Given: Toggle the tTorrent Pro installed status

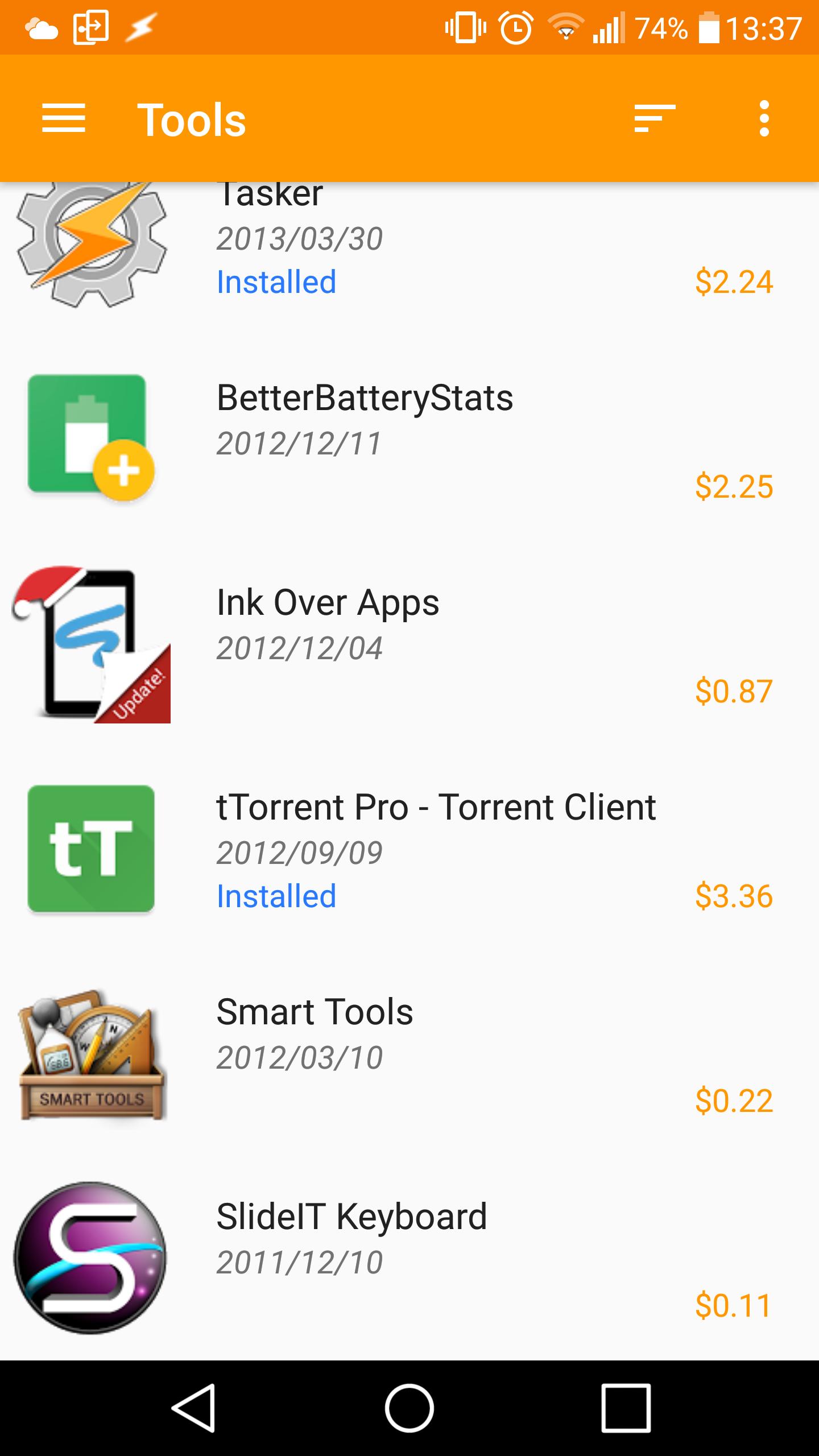Looking at the screenshot, I should pyautogui.click(x=277, y=896).
